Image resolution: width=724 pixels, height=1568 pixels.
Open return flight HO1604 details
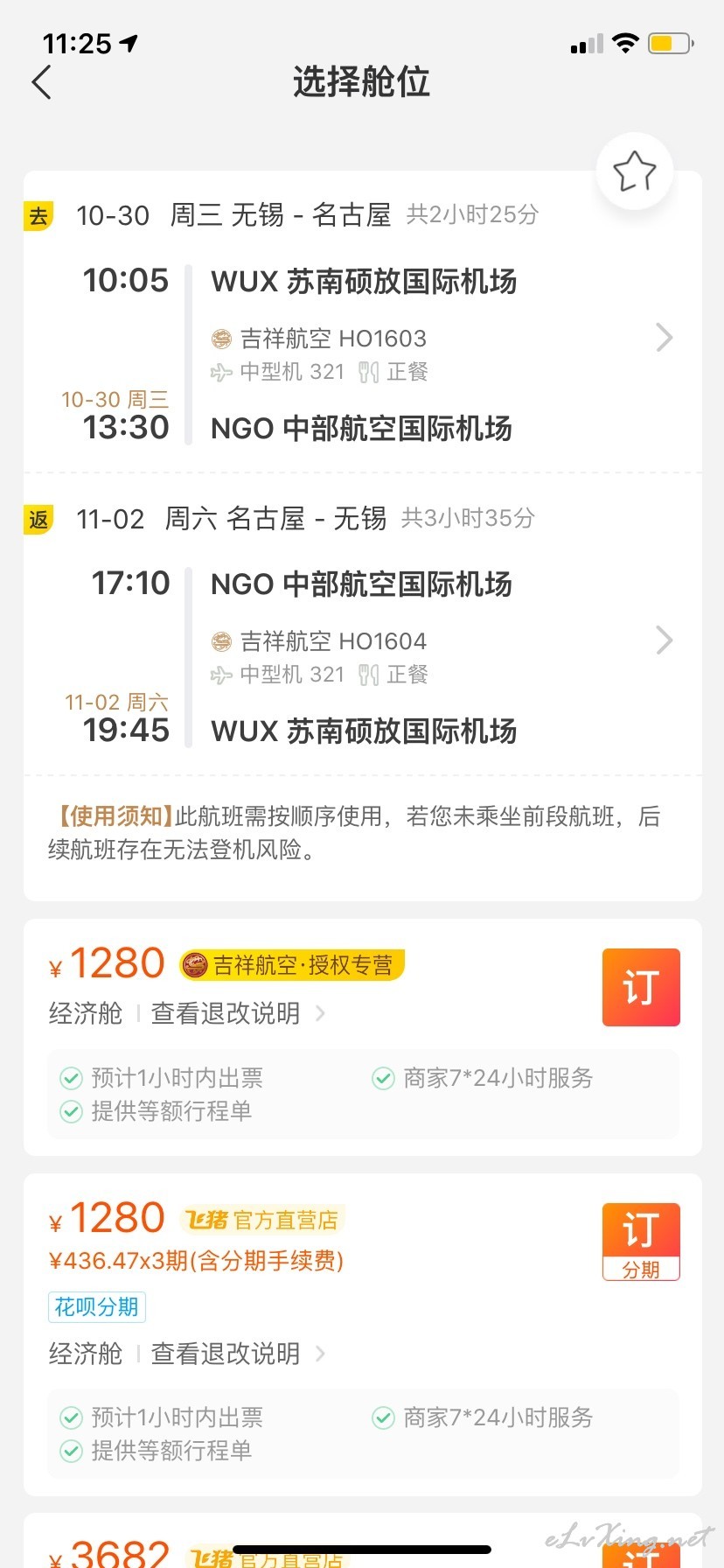coord(664,640)
